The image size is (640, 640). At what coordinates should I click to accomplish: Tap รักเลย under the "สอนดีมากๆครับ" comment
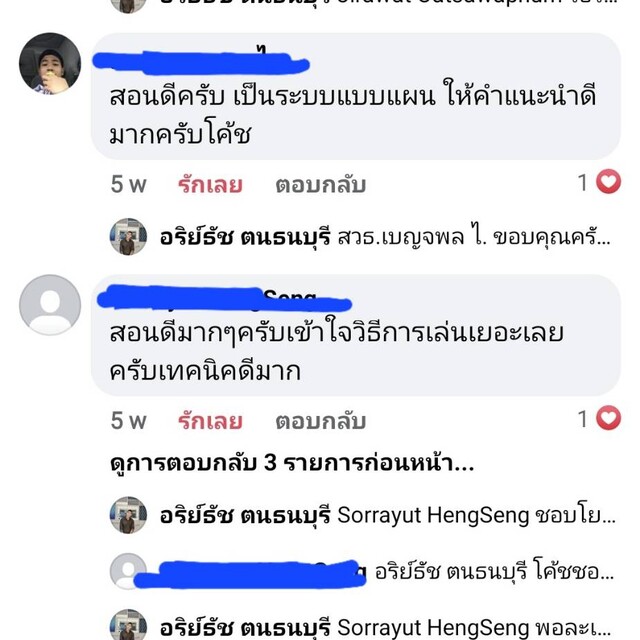(210, 421)
